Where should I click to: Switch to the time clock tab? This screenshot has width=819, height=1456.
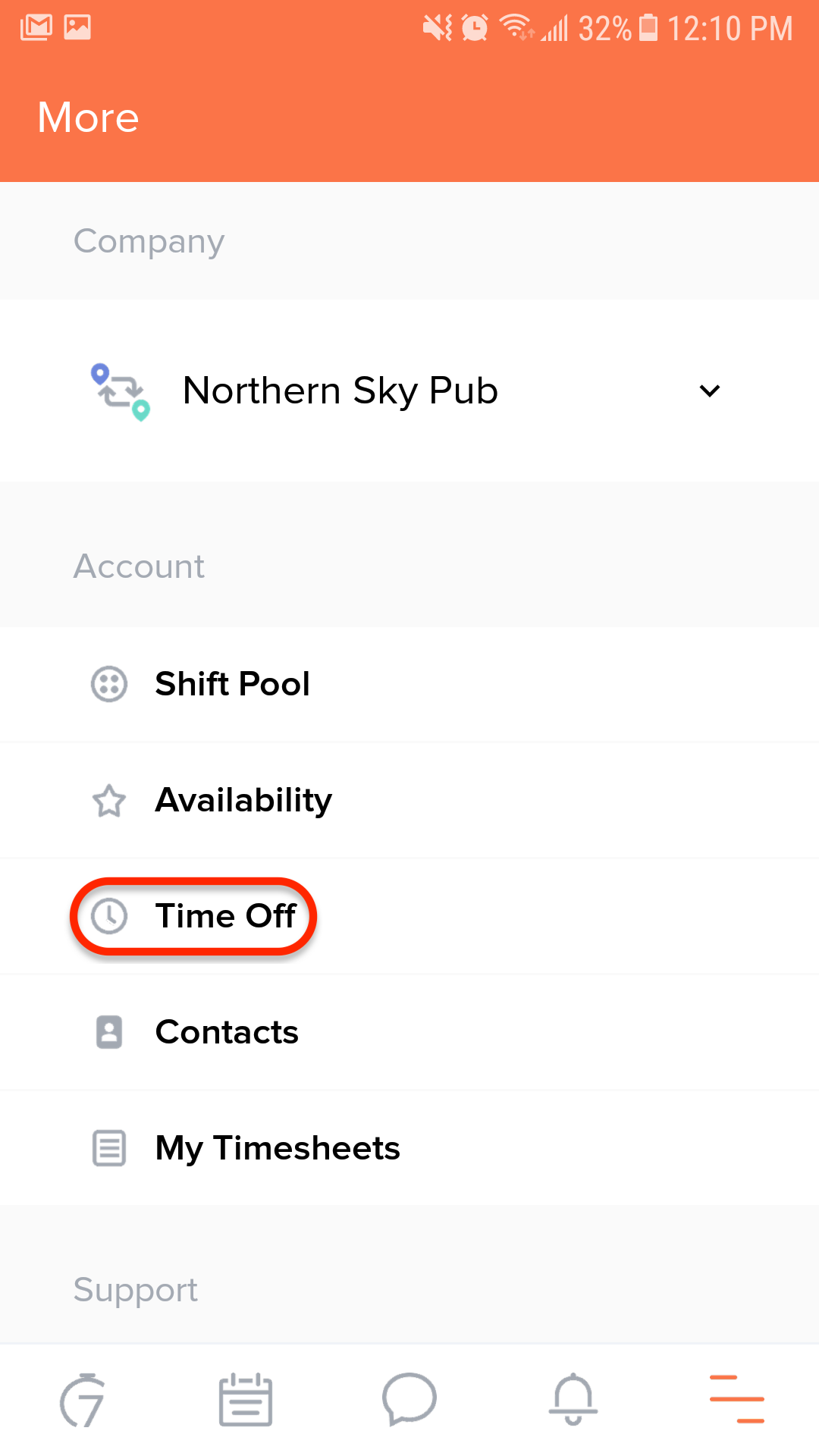click(x=82, y=1400)
